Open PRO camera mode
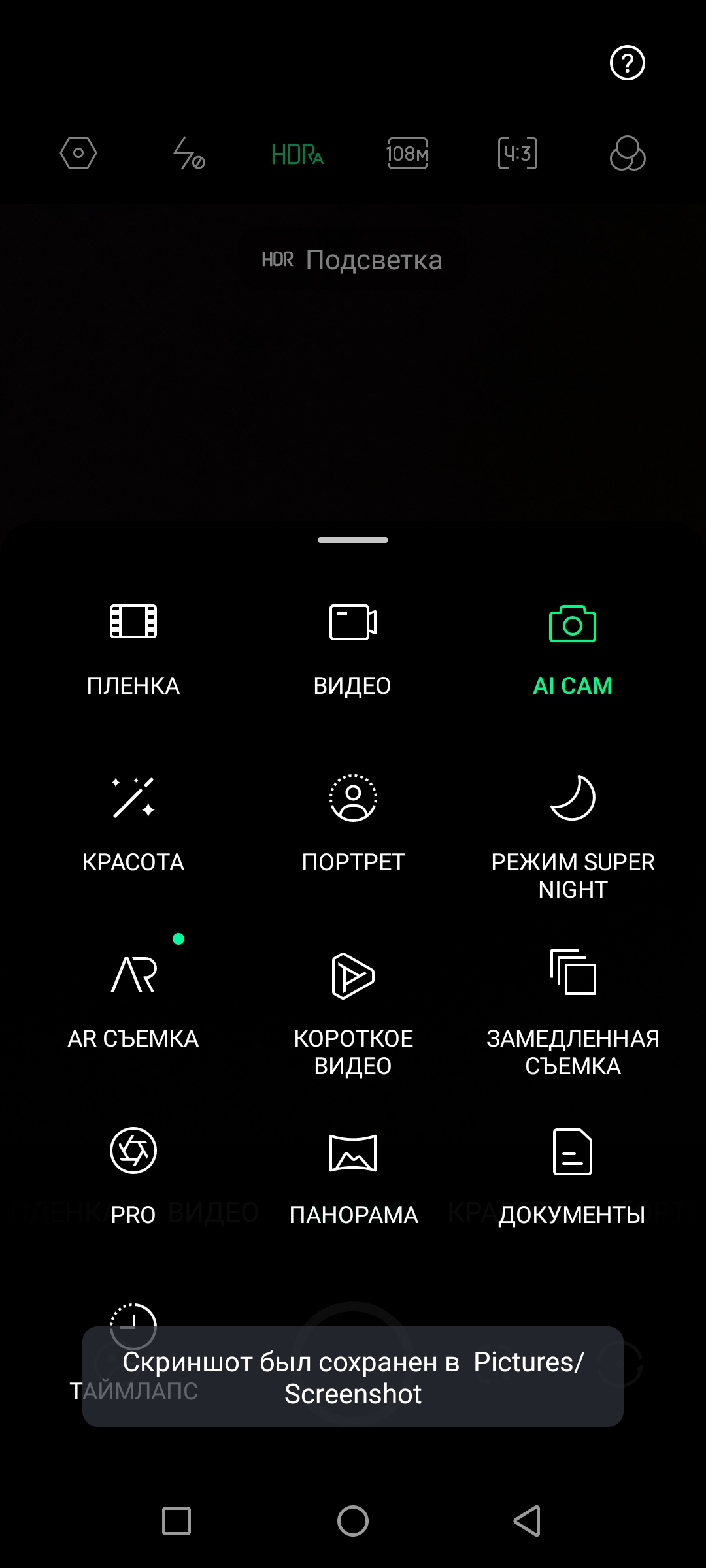 click(x=133, y=1176)
